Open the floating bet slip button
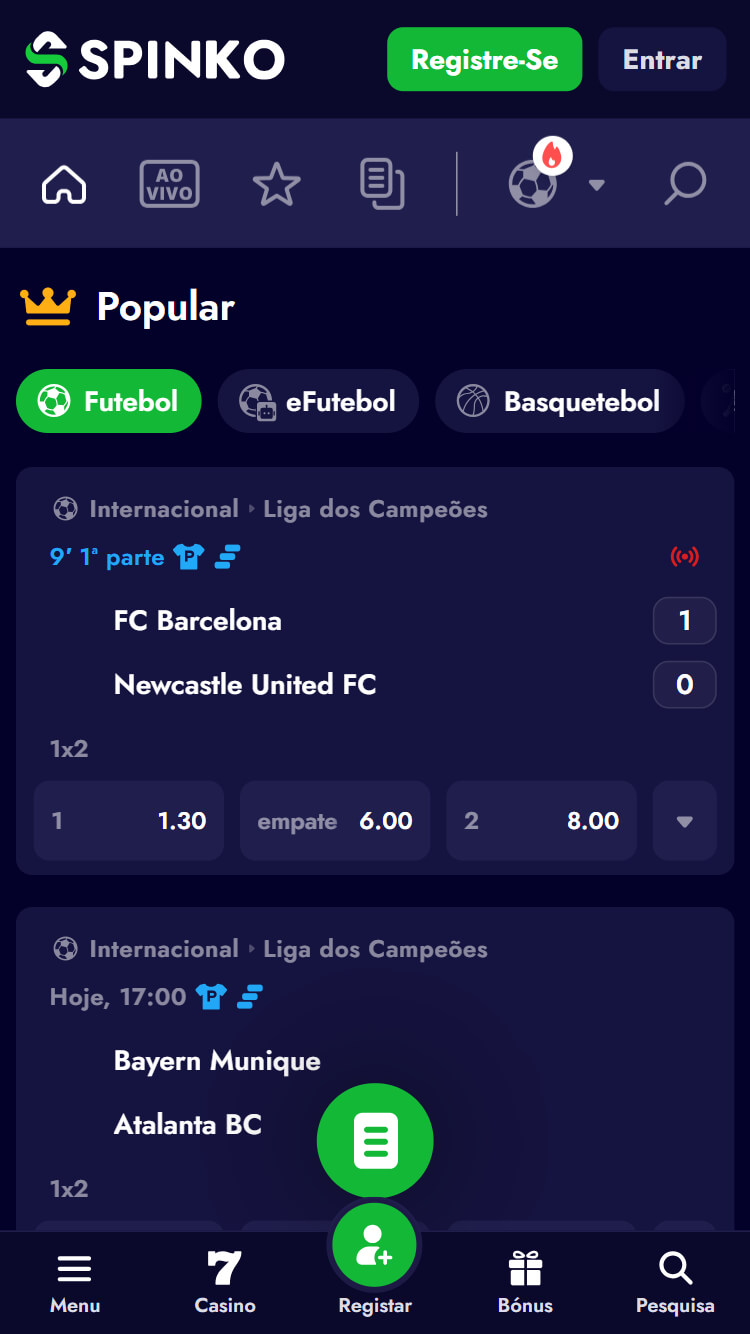This screenshot has height=1334, width=750. point(375,1141)
